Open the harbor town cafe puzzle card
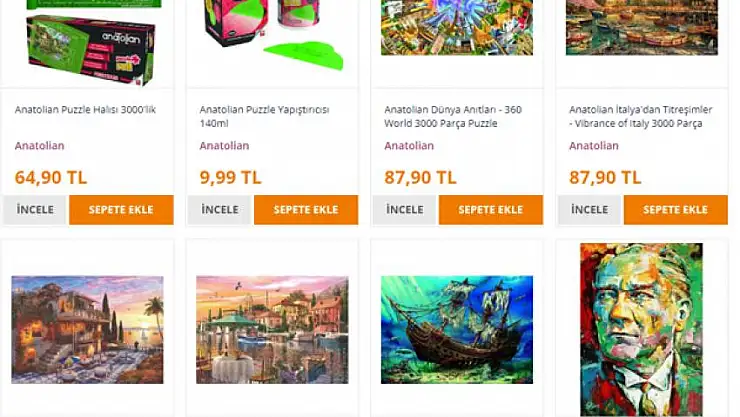 coord(272,330)
